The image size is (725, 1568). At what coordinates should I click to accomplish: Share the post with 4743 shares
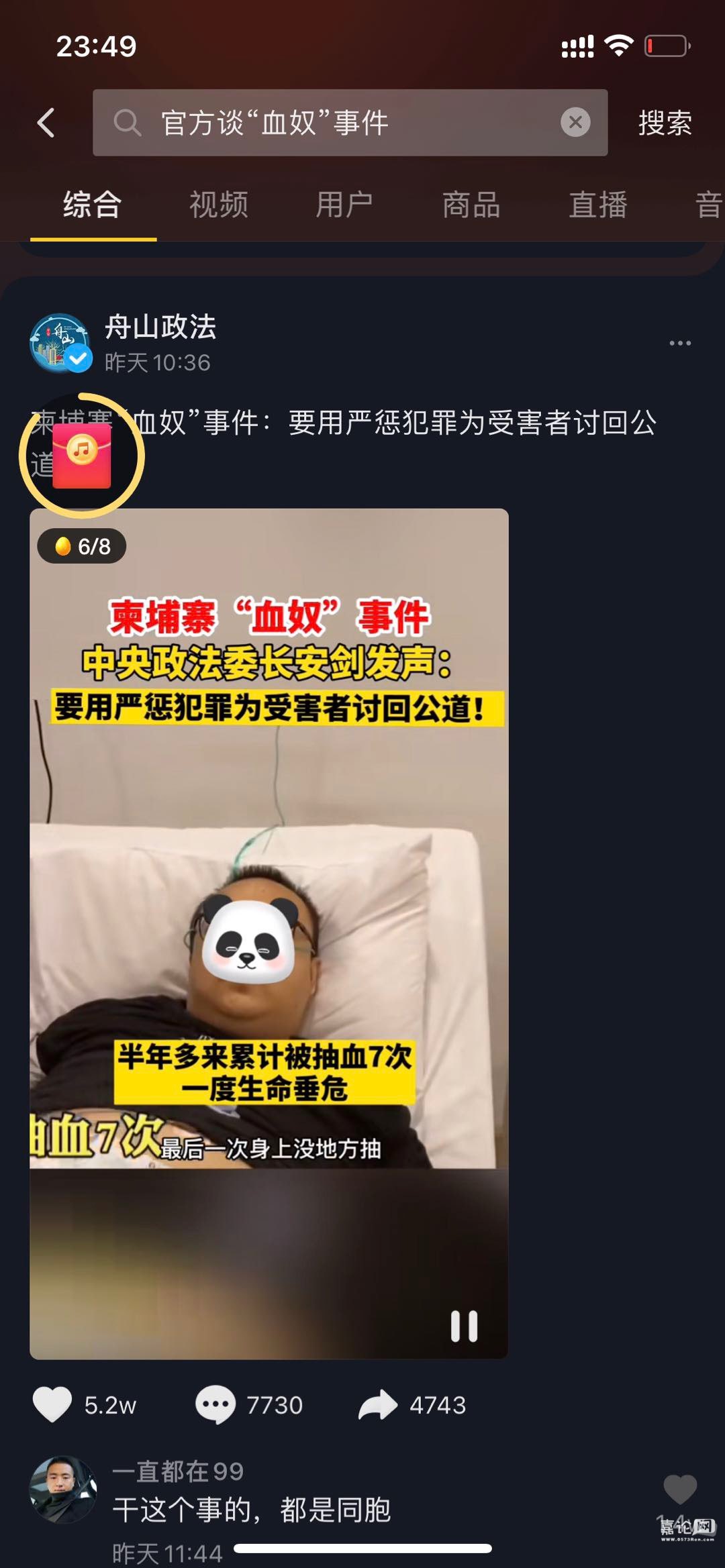378,1404
